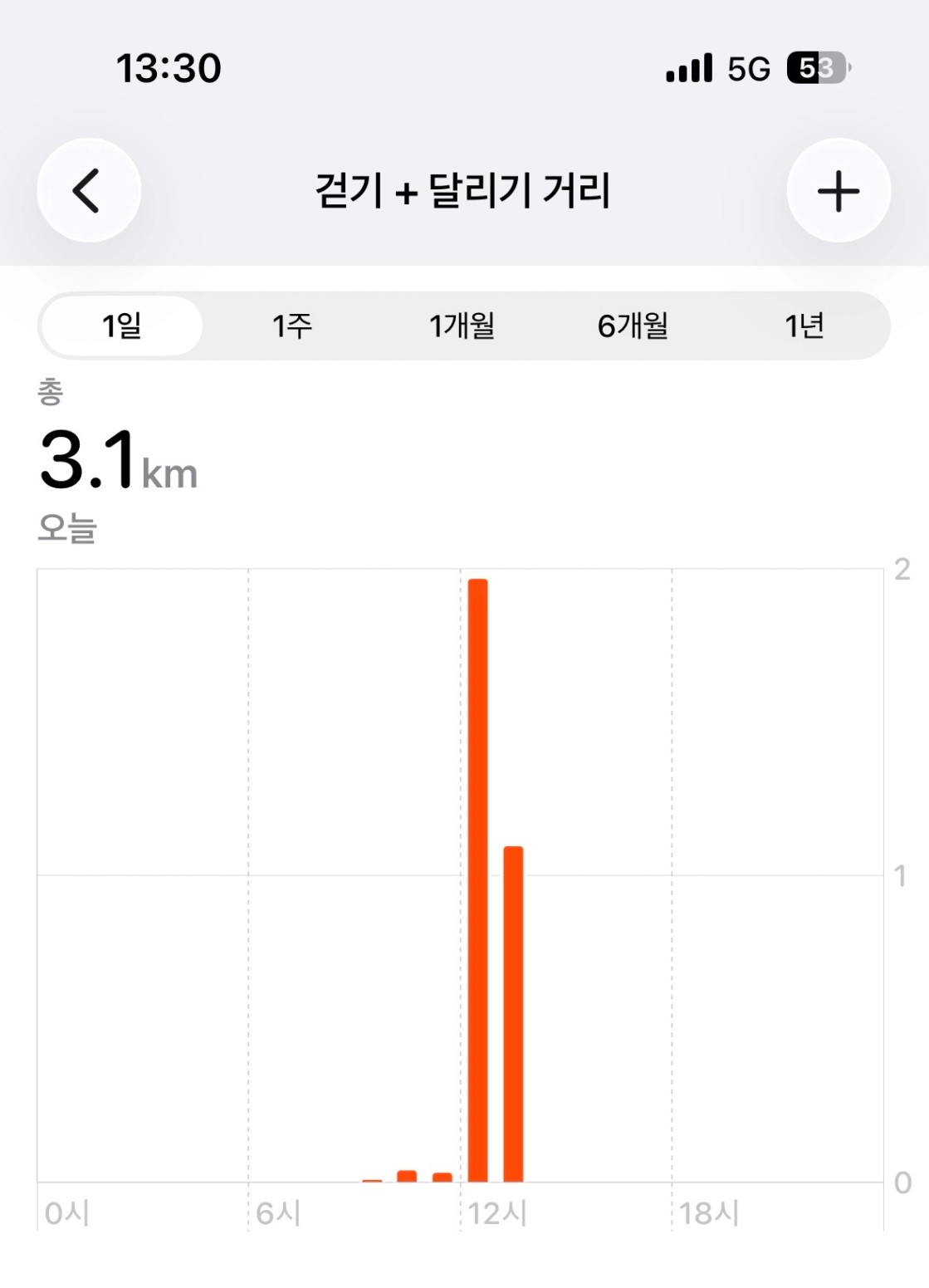The width and height of the screenshot is (929, 1288).
Task: Go back from 걷기 + 달리기 거리
Action: pos(88,190)
